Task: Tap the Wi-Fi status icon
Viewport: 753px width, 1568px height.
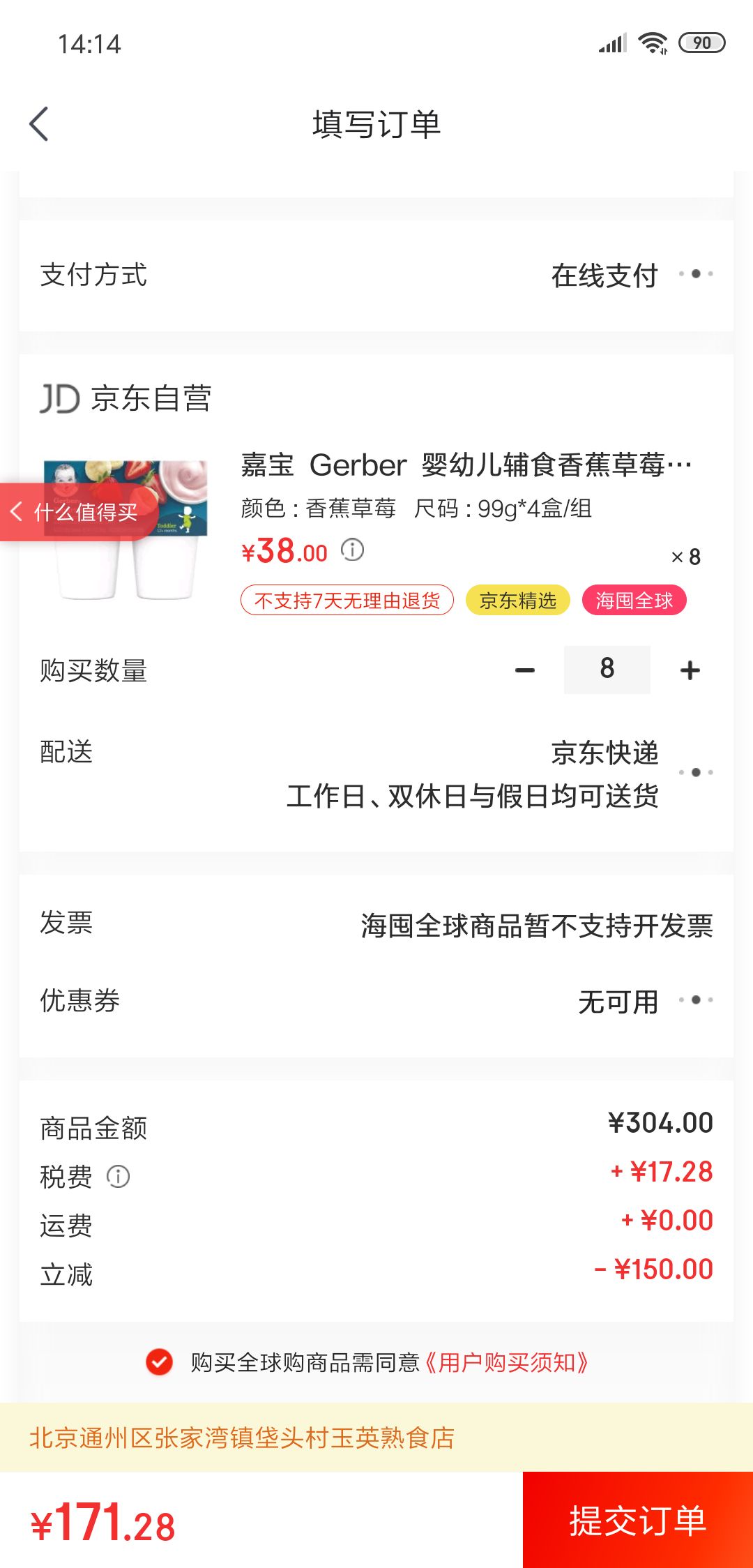Action: point(653,43)
